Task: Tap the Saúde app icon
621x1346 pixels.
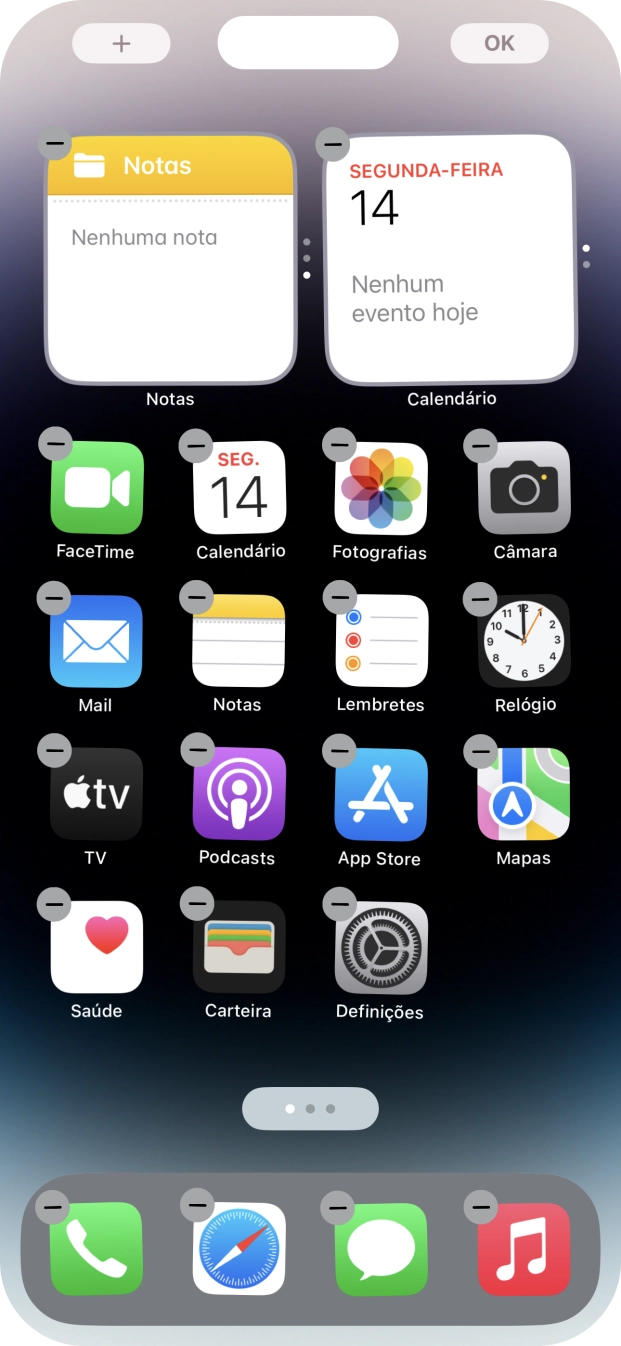Action: tap(96, 947)
